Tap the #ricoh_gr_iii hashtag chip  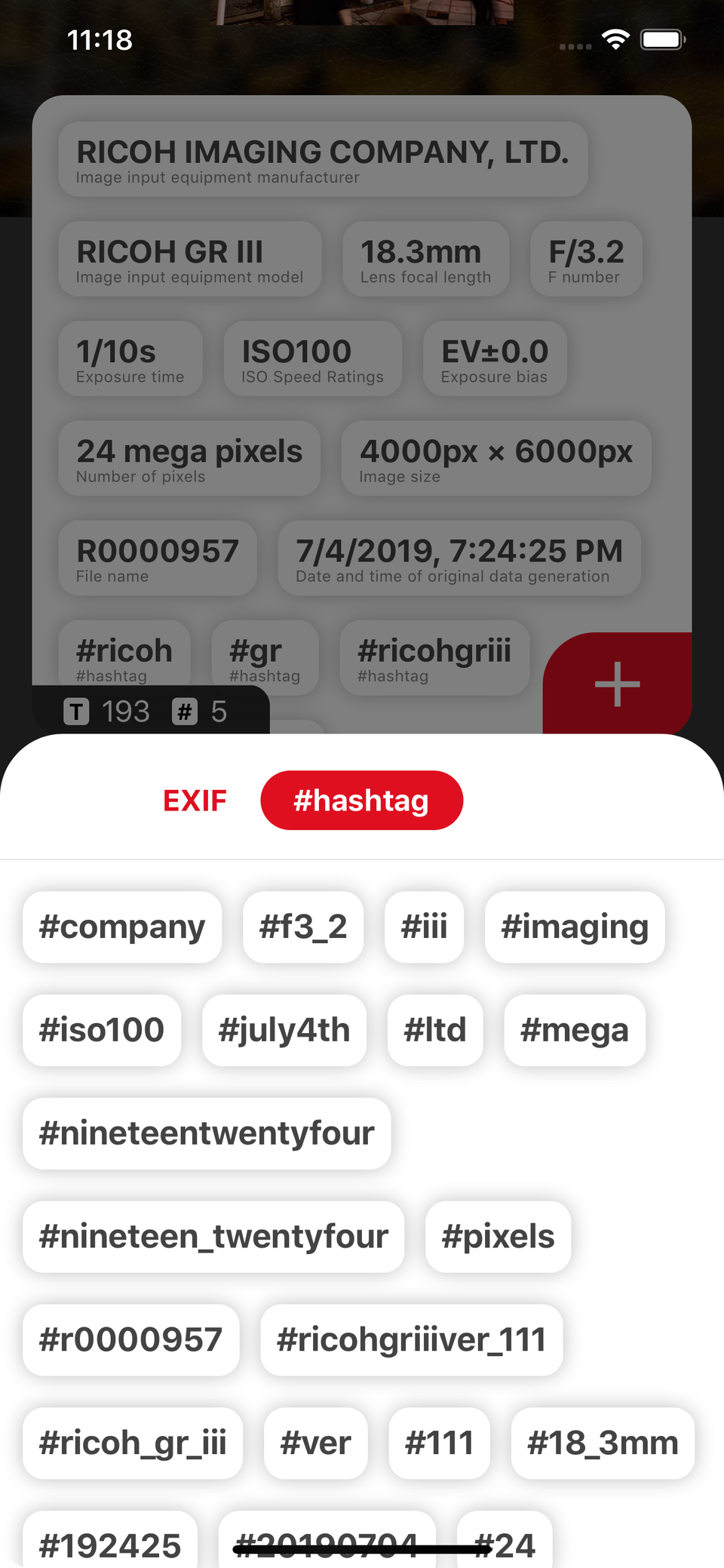click(133, 1443)
